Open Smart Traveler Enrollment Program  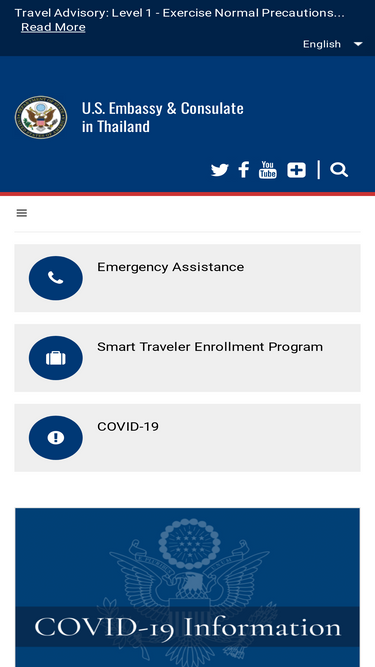coord(188,358)
